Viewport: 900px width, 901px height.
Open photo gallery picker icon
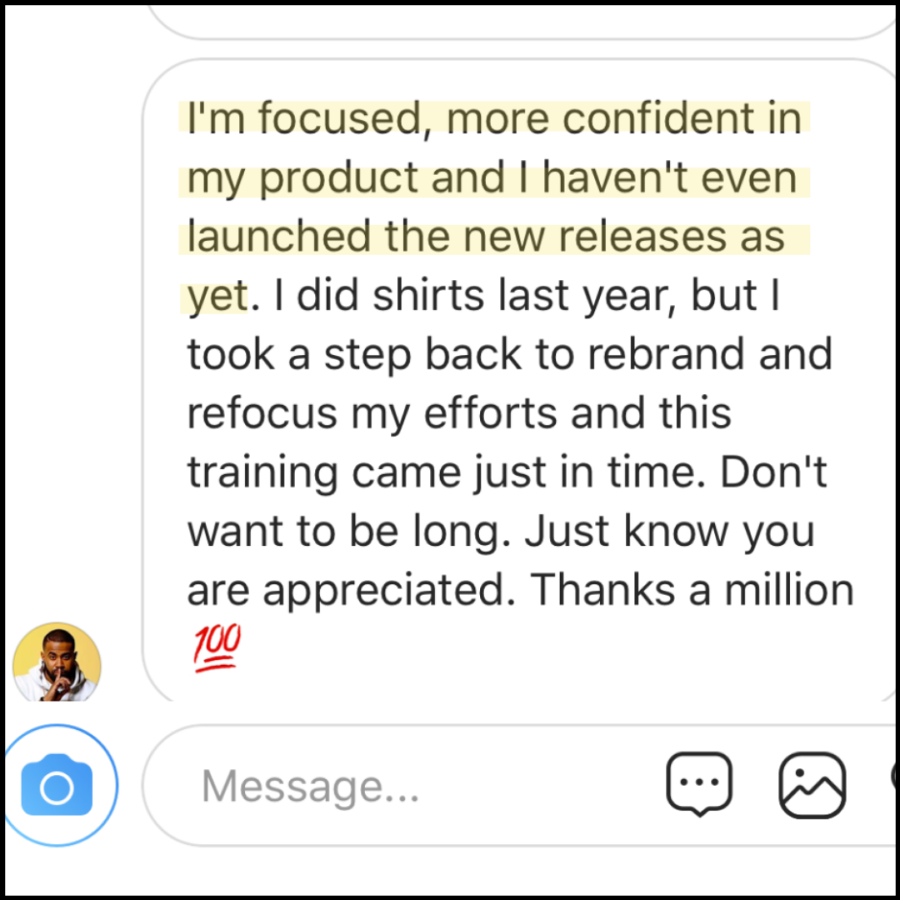coord(812,785)
